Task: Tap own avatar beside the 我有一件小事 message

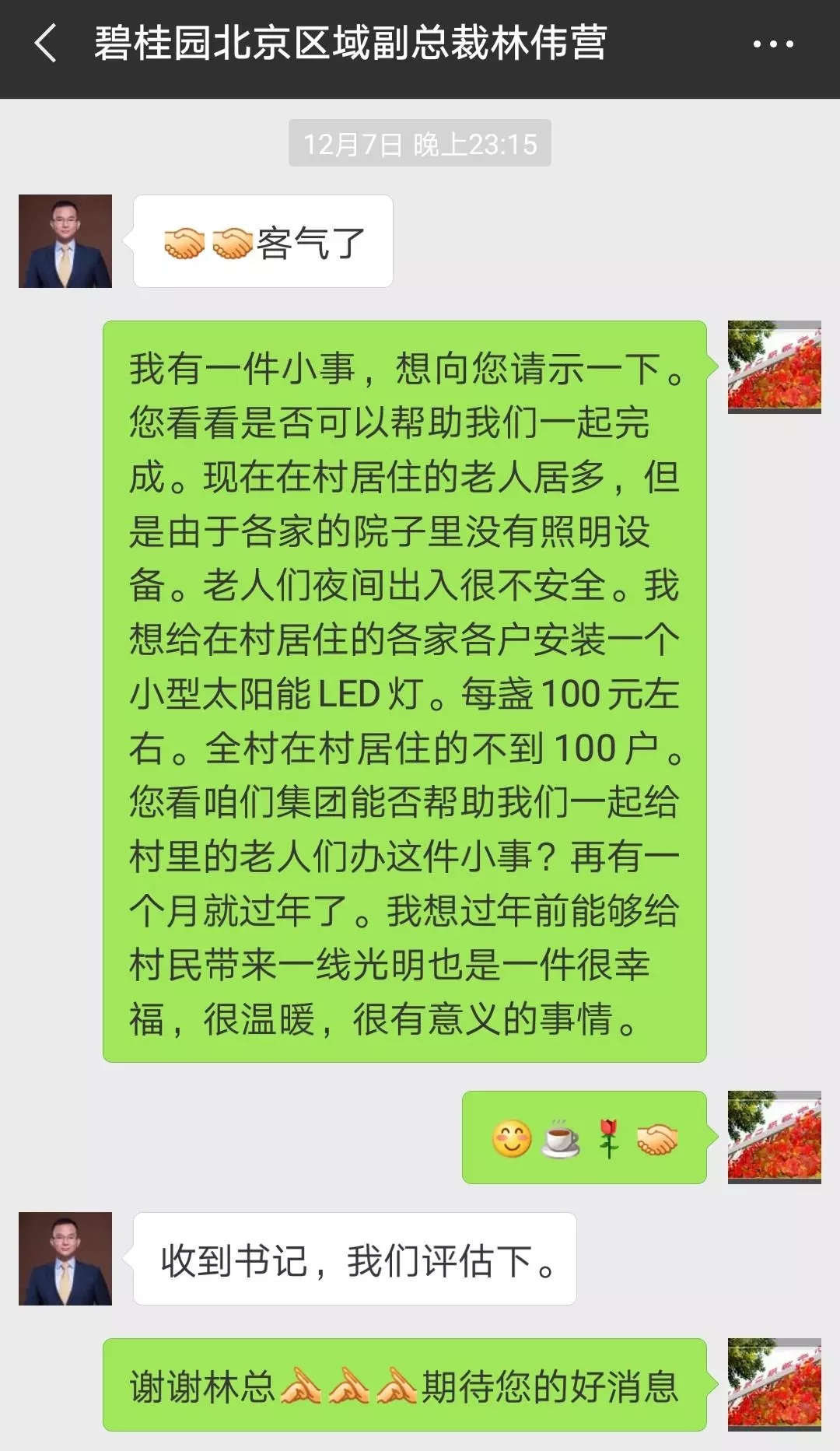Action: pyautogui.click(x=774, y=366)
